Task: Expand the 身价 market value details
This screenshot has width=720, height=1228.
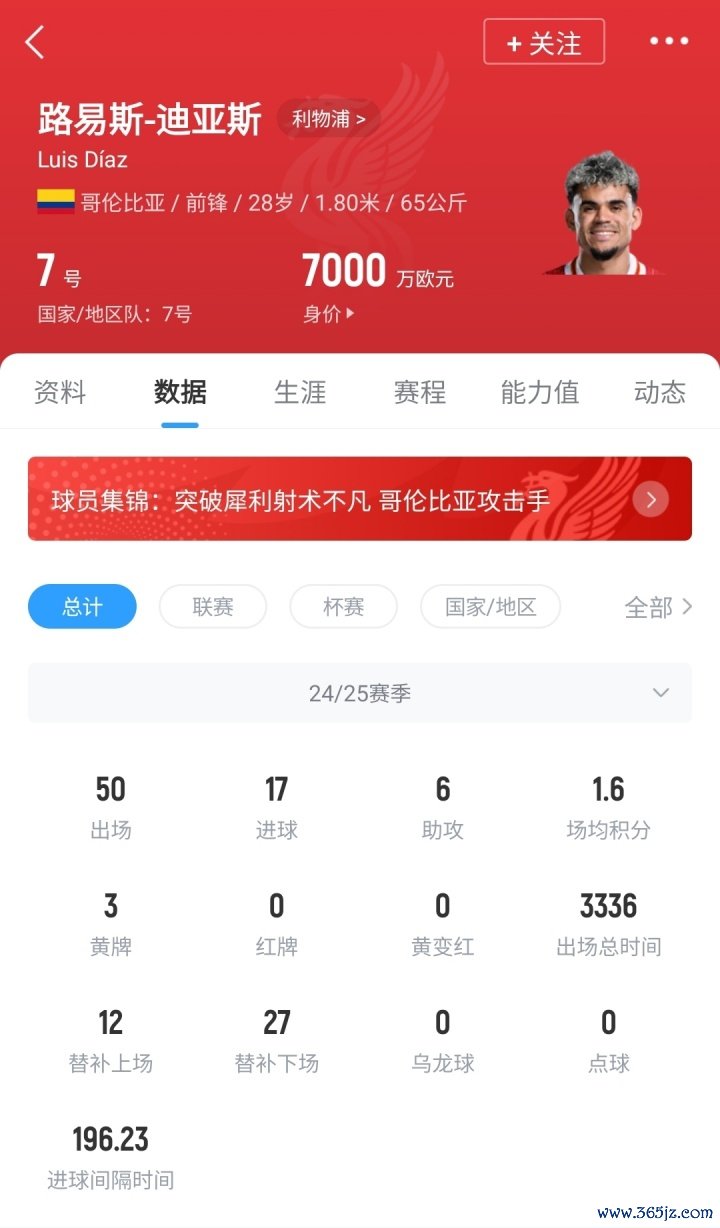Action: click(x=329, y=313)
